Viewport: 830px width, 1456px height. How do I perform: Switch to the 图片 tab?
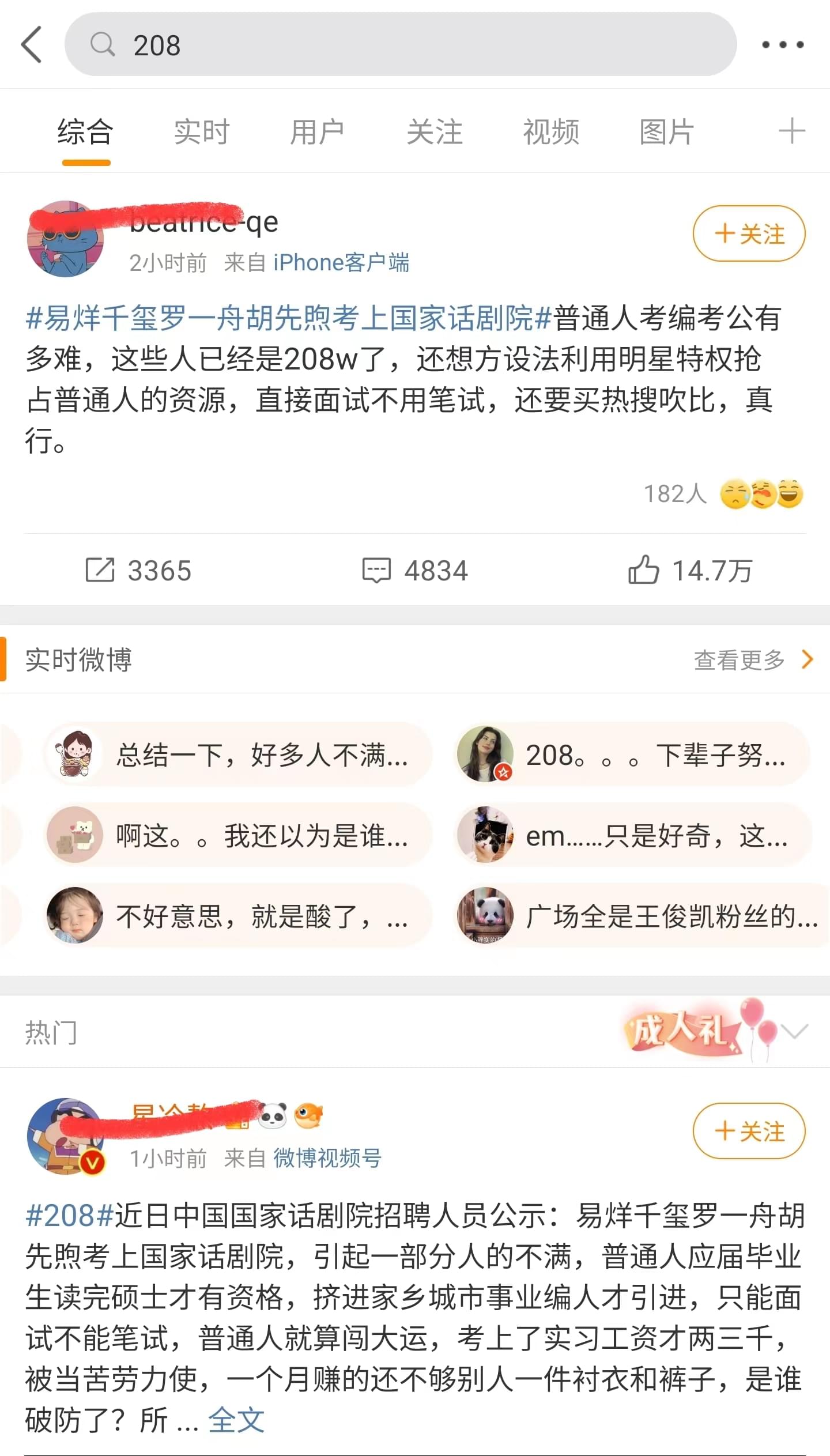click(666, 132)
